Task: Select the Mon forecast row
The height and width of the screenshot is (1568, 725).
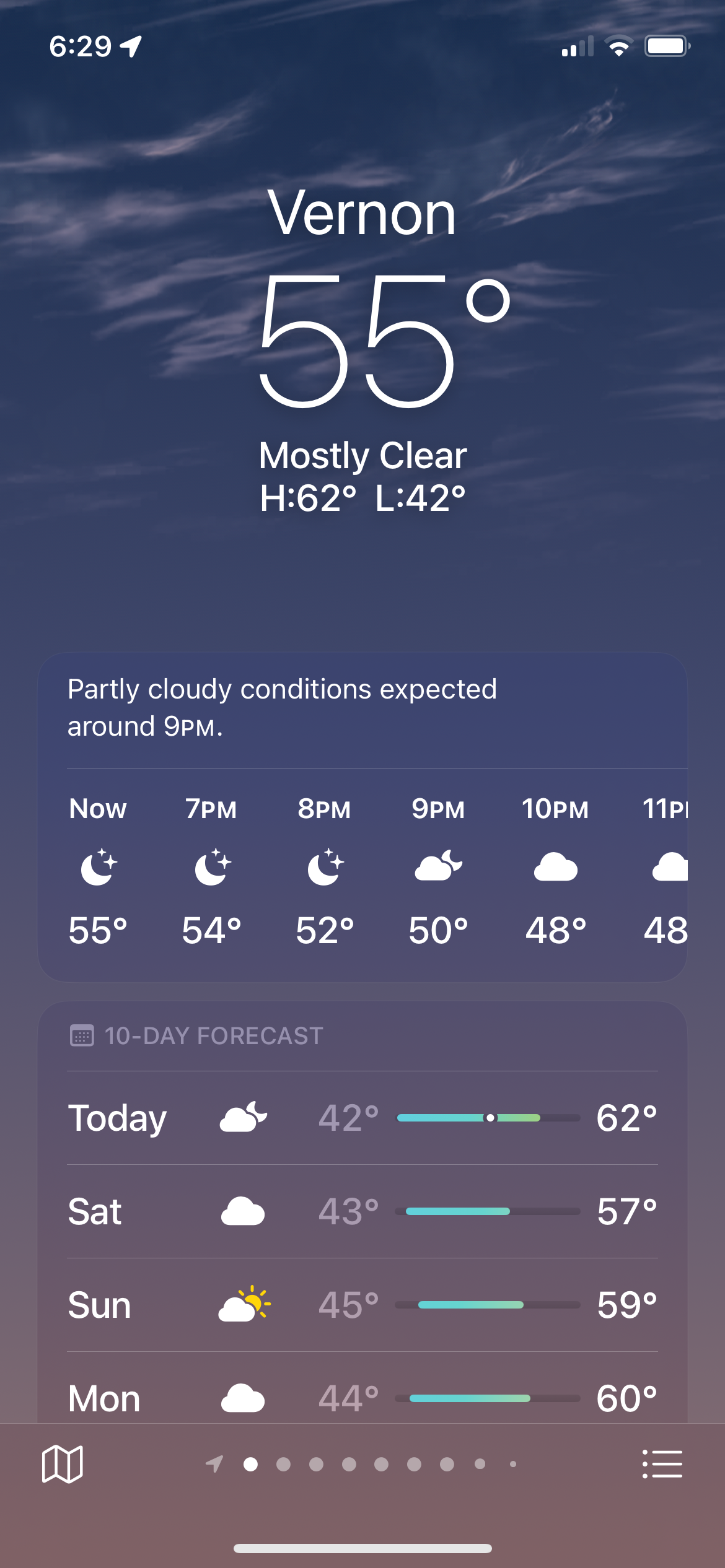Action: [x=362, y=1397]
